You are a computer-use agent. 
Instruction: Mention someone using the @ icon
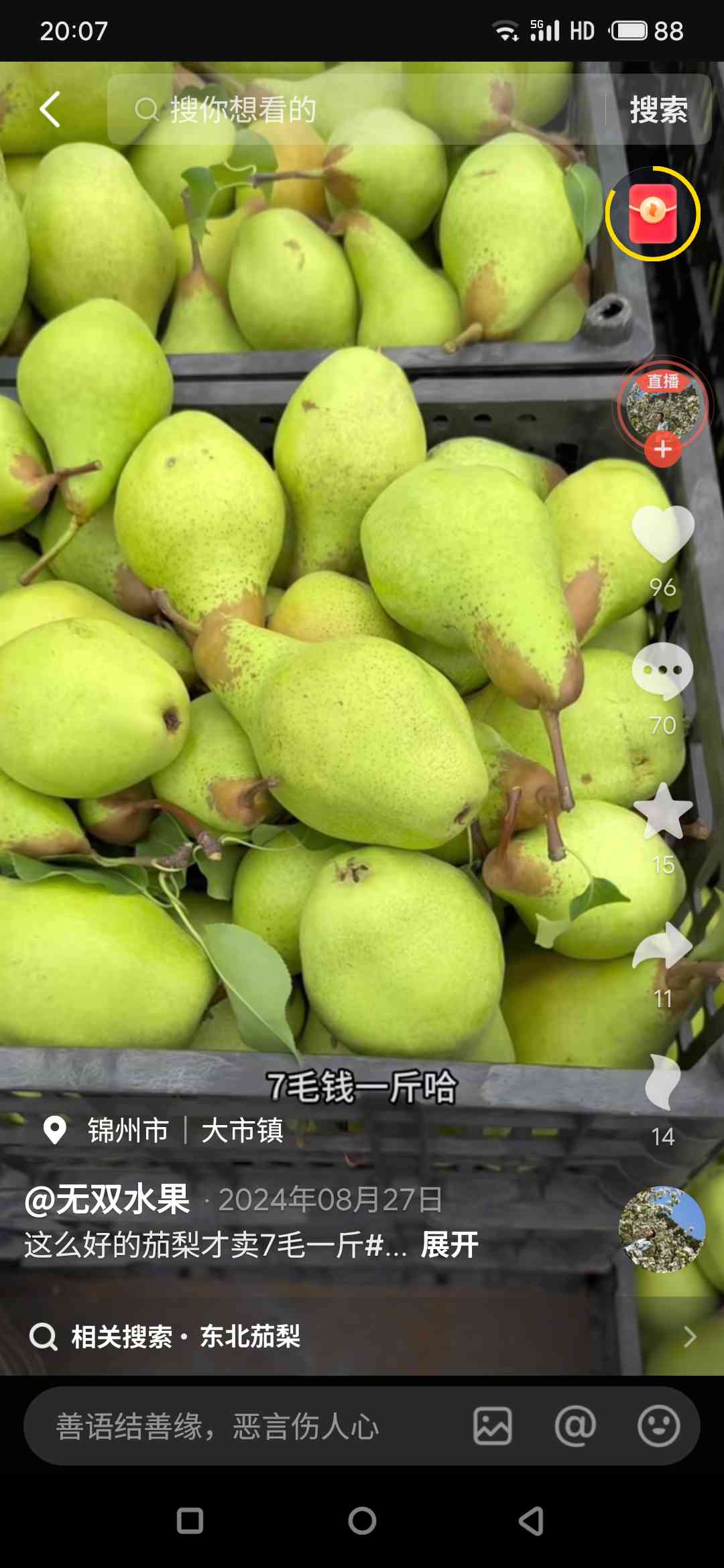pos(575,1426)
